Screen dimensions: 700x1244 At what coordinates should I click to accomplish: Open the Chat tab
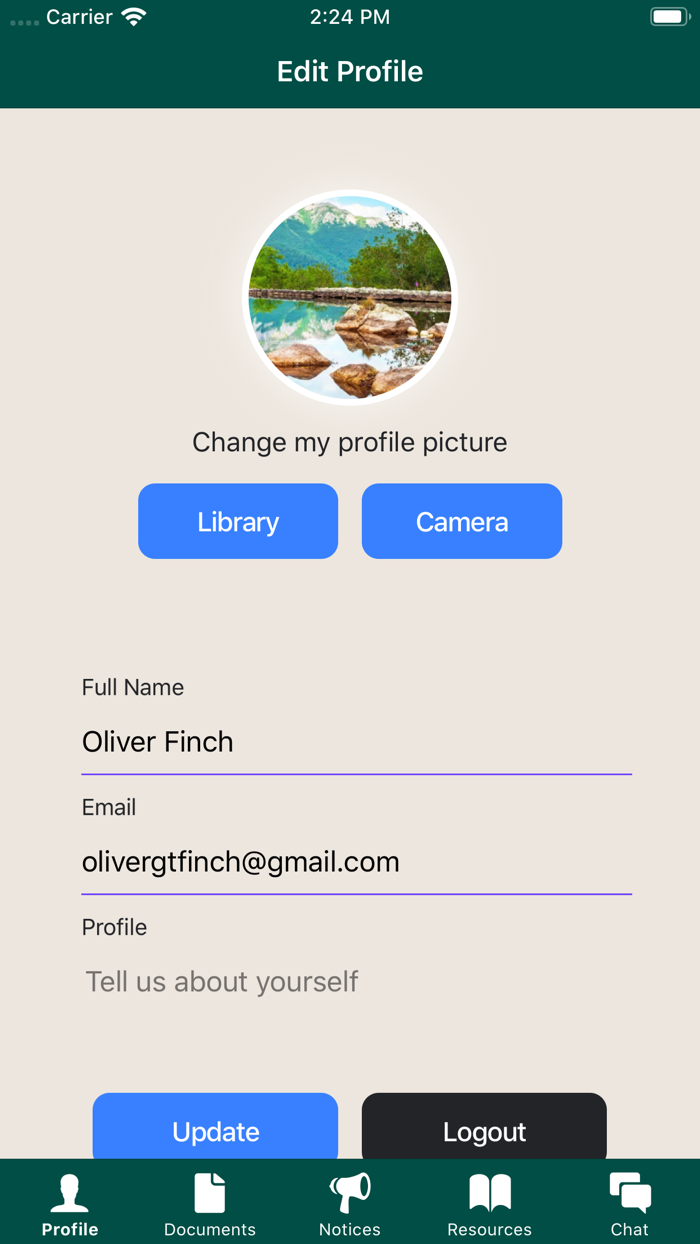630,1204
